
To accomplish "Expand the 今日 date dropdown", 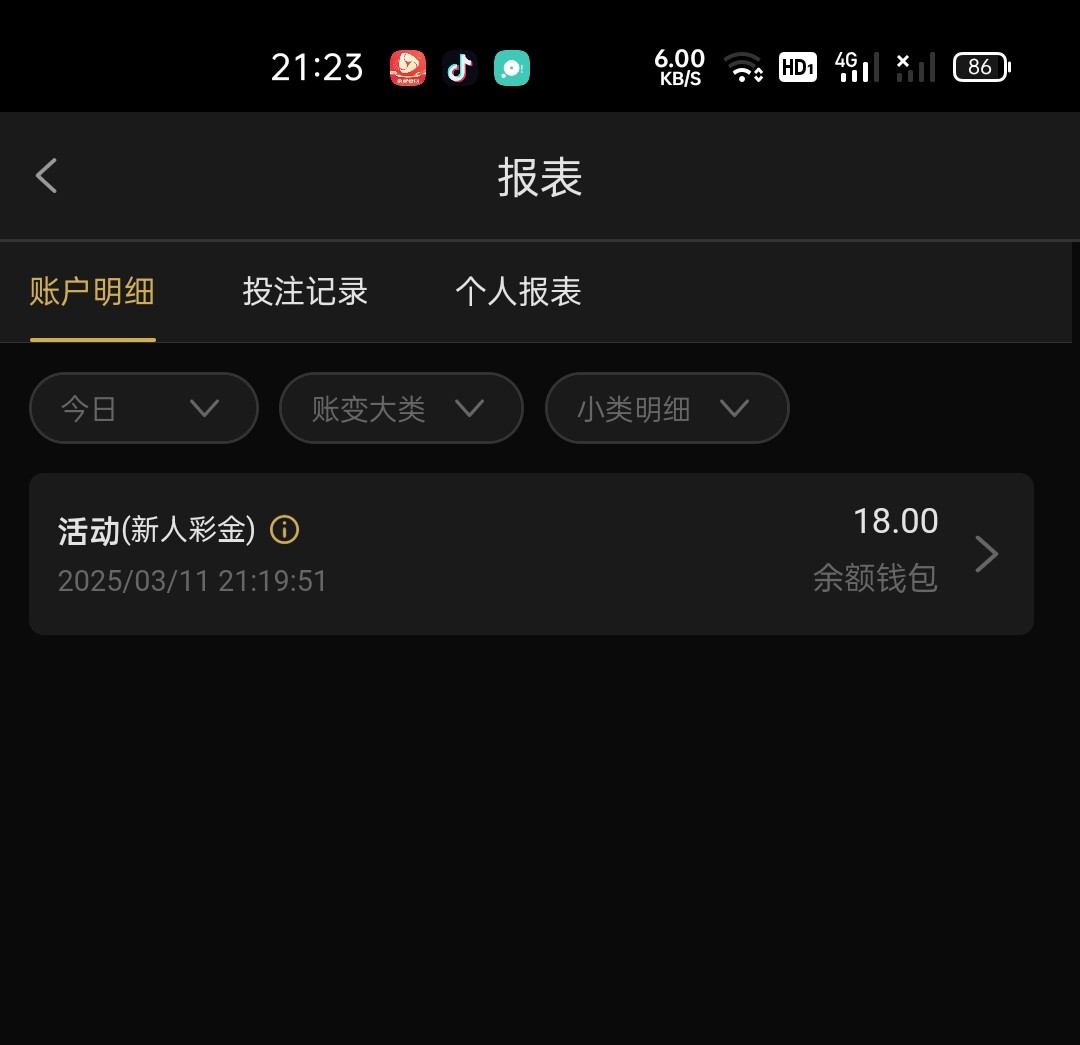I will (x=144, y=408).
